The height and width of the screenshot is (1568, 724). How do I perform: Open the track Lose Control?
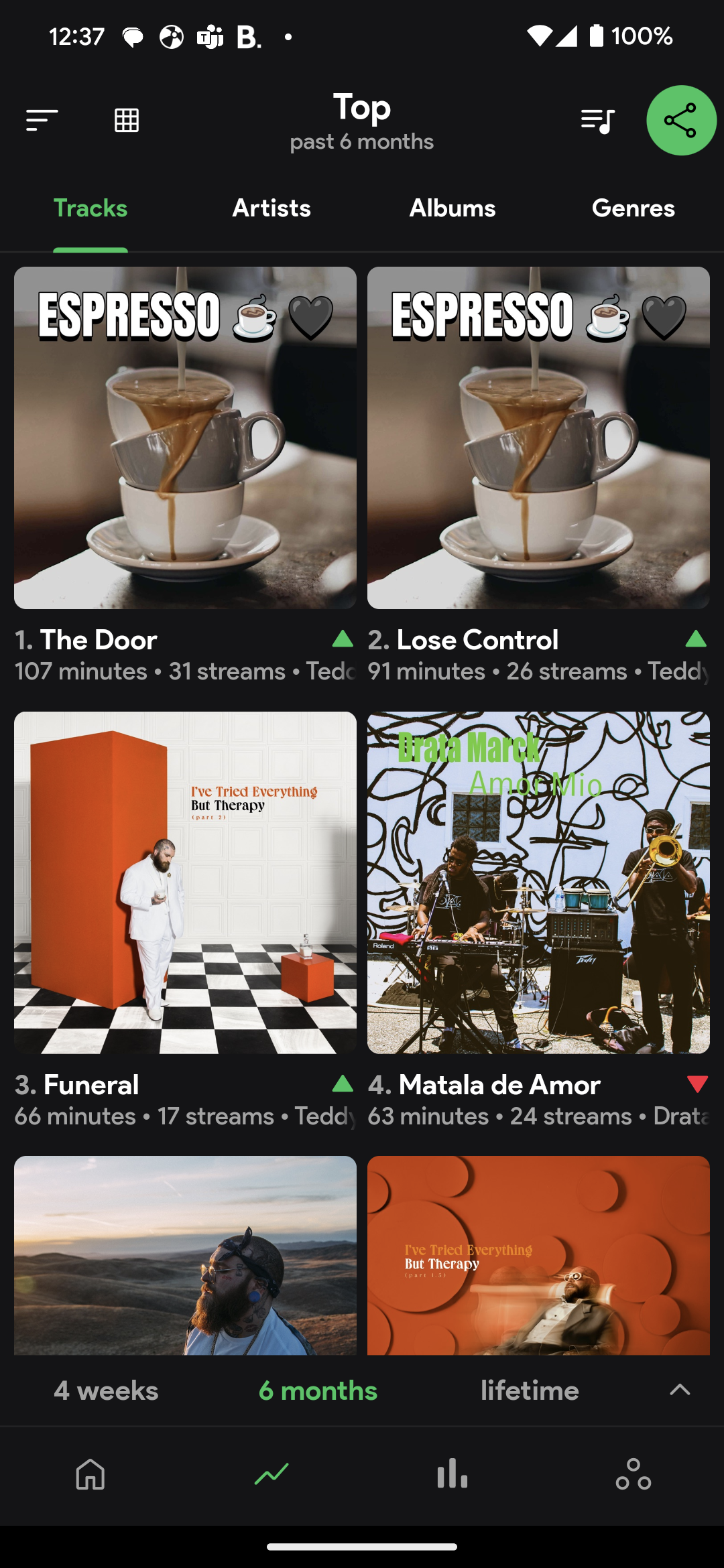pos(538,438)
